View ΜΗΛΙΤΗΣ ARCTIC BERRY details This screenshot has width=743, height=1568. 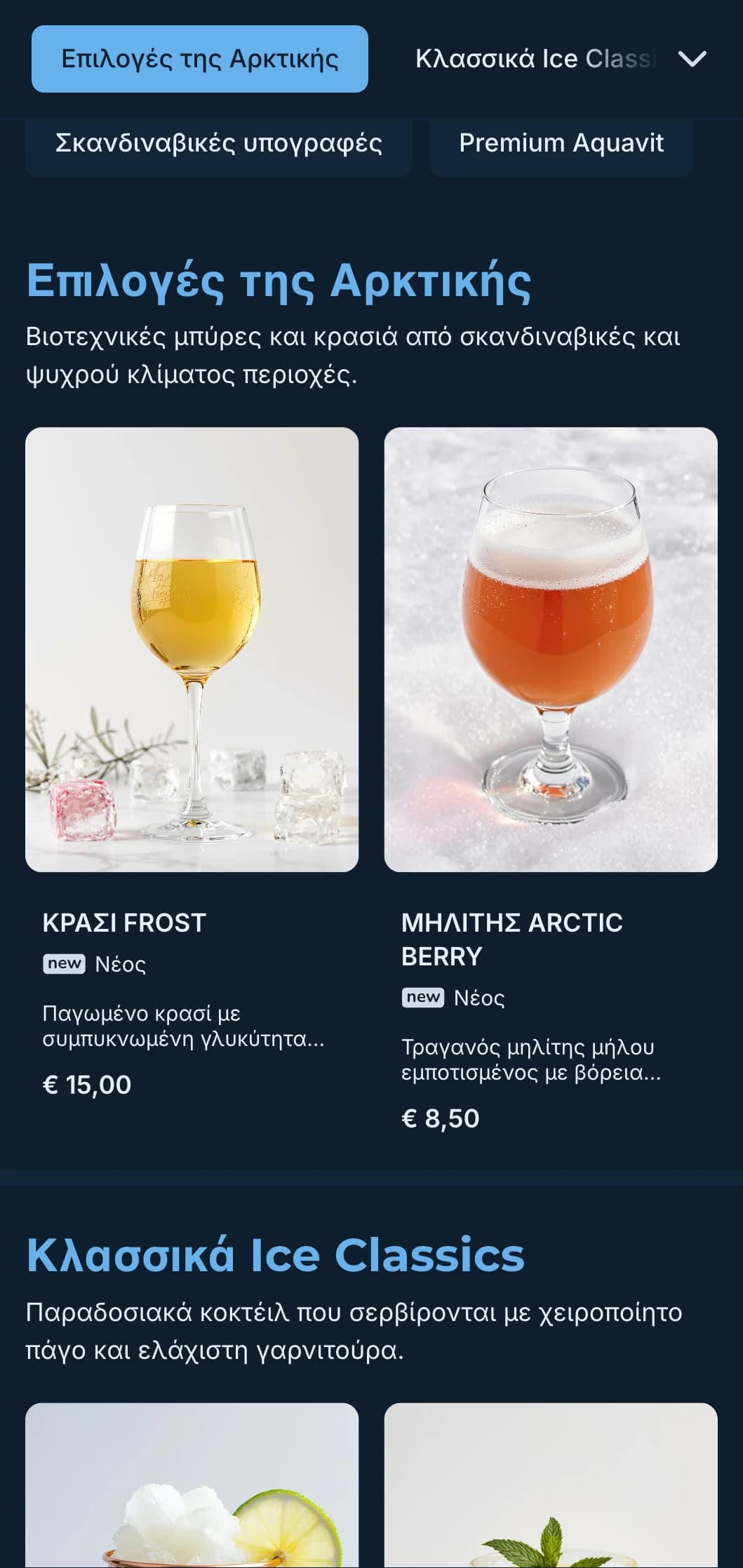[550, 779]
